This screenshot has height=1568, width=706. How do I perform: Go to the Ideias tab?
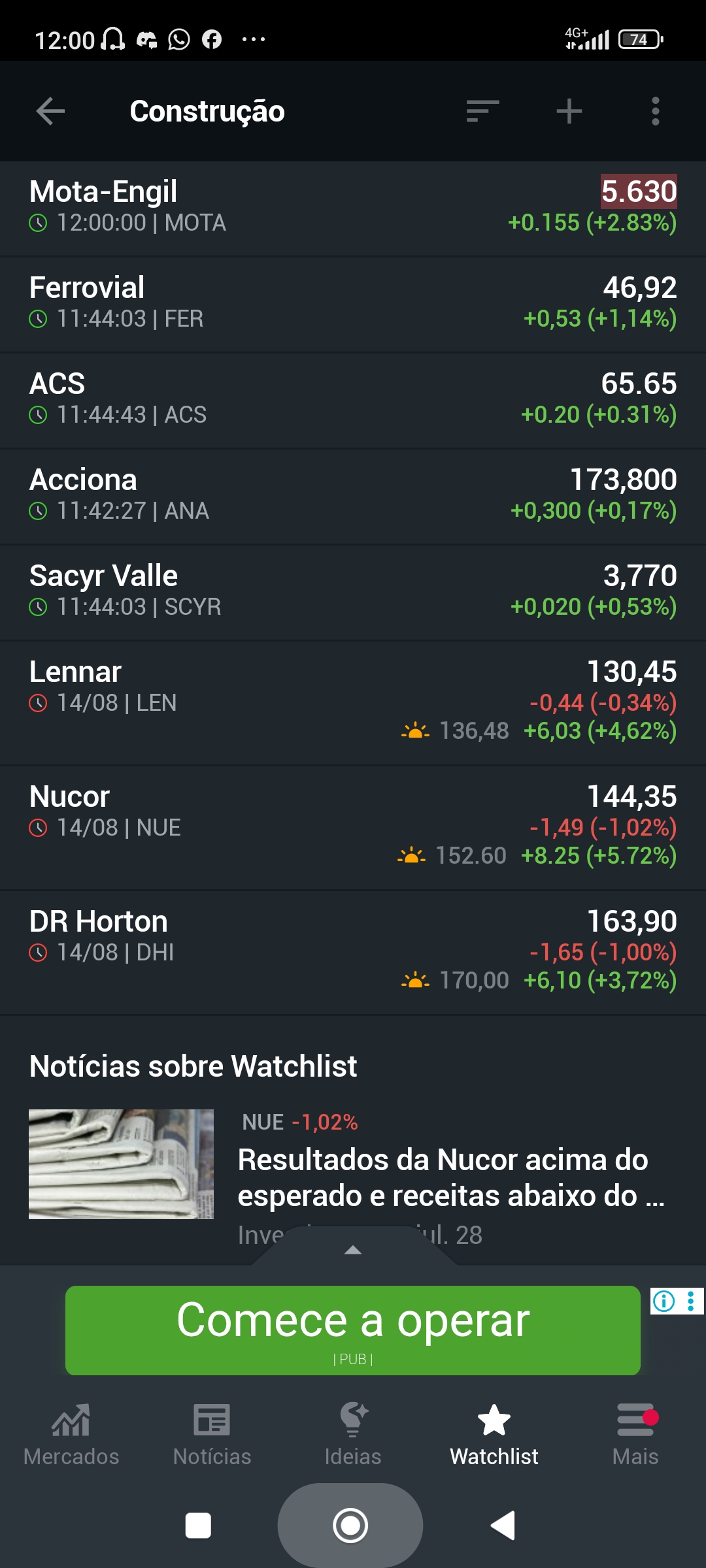[x=353, y=1435]
